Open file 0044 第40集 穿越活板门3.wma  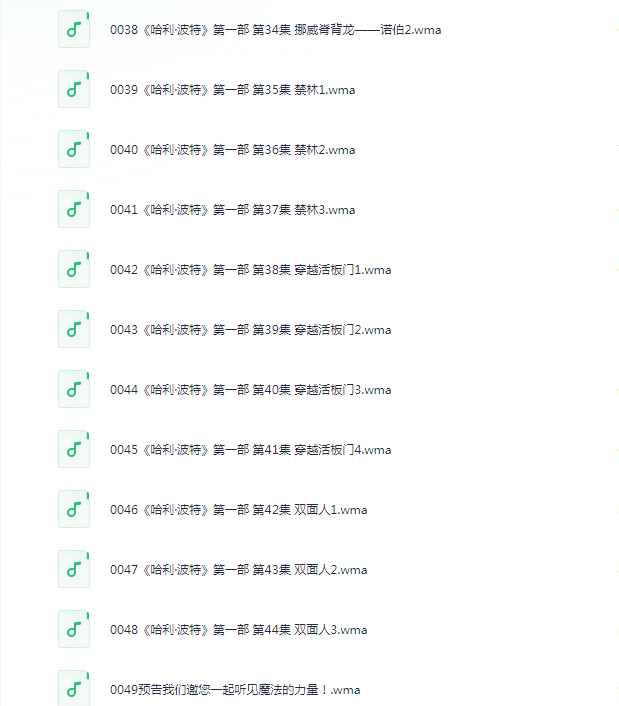(250, 390)
